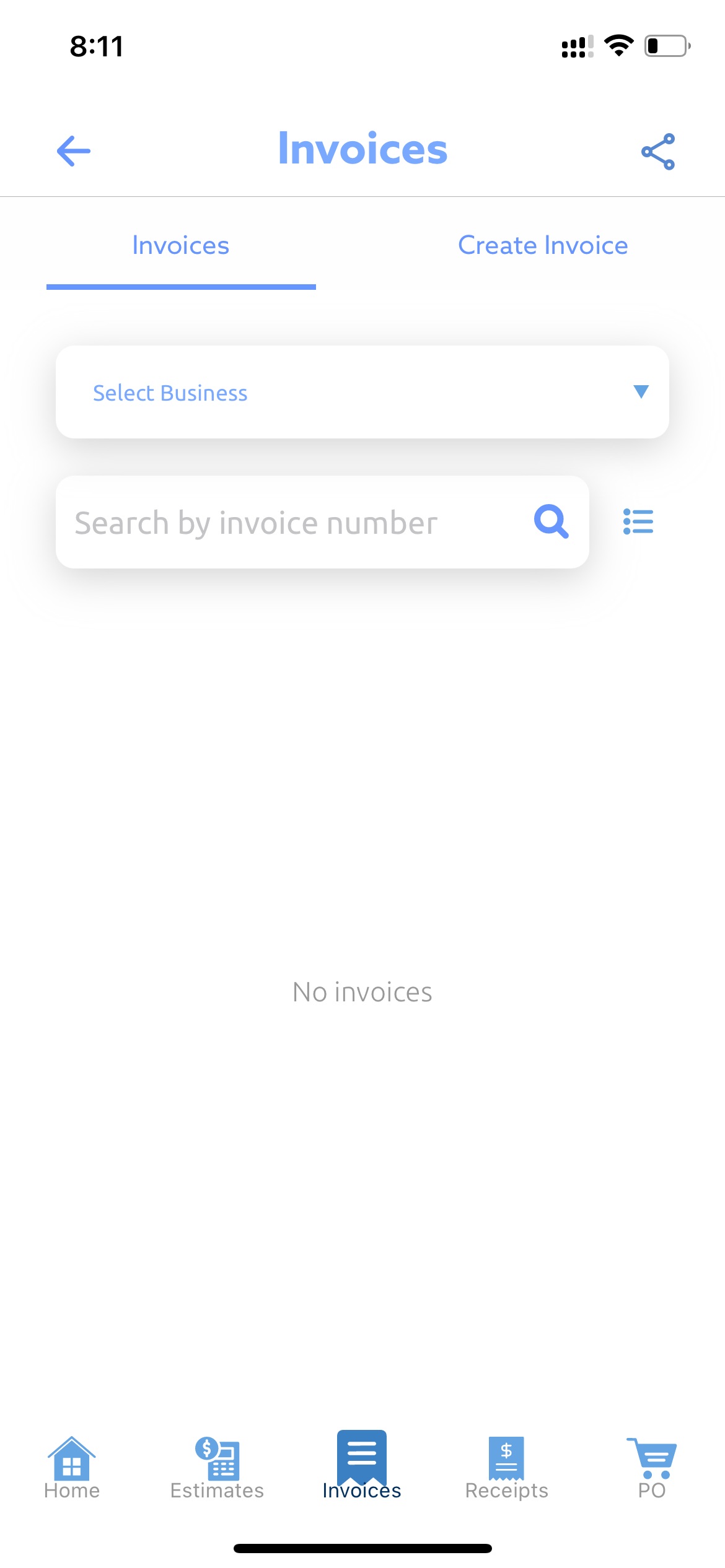Switch to the Create Invoice tab
Image resolution: width=725 pixels, height=1568 pixels.
[x=543, y=245]
